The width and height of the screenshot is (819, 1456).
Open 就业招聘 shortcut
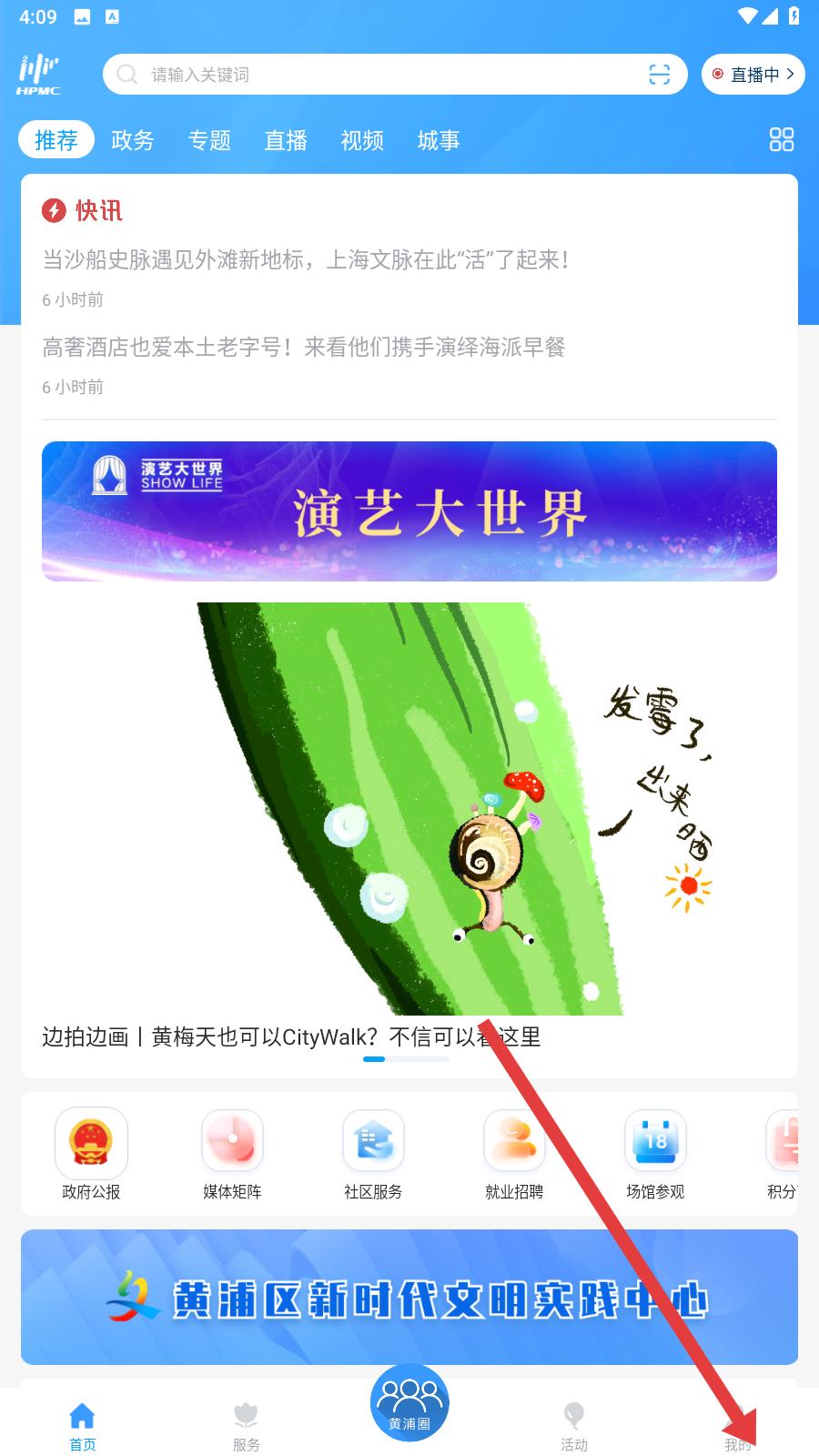[514, 1155]
